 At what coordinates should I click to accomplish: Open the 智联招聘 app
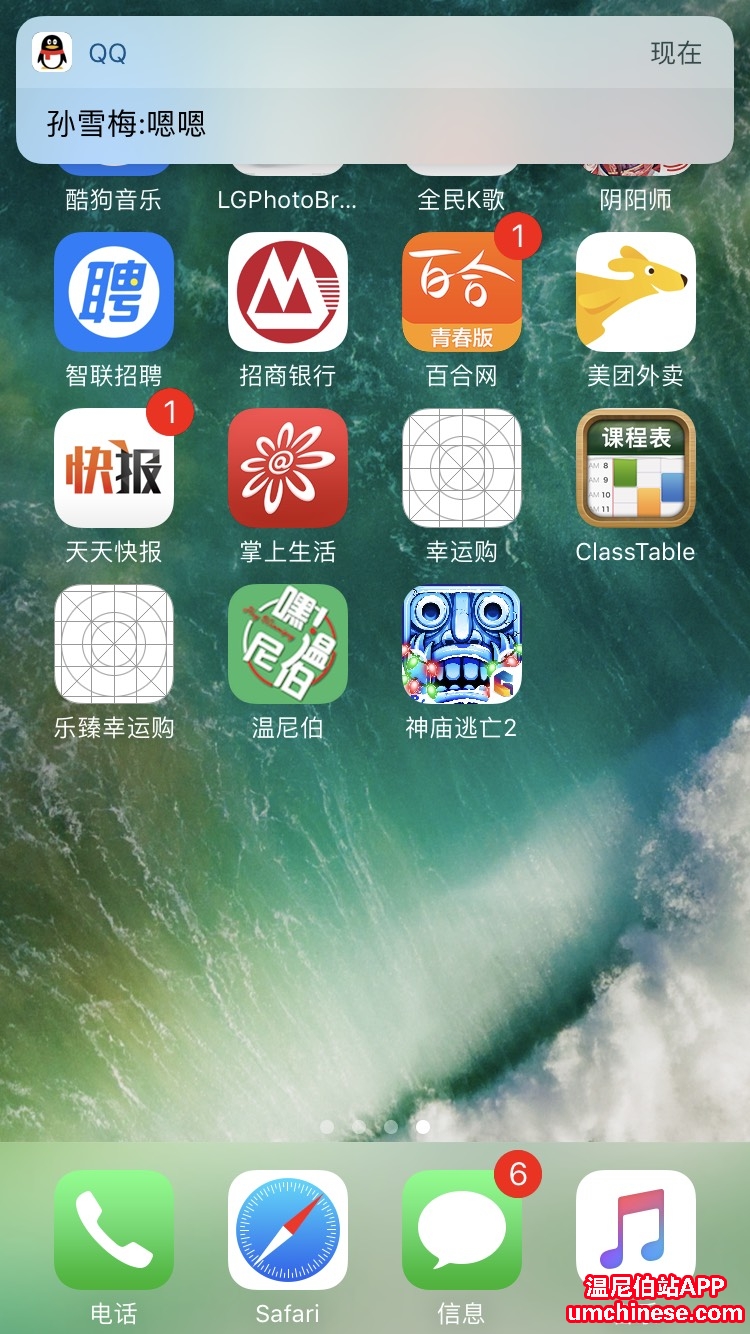(114, 293)
